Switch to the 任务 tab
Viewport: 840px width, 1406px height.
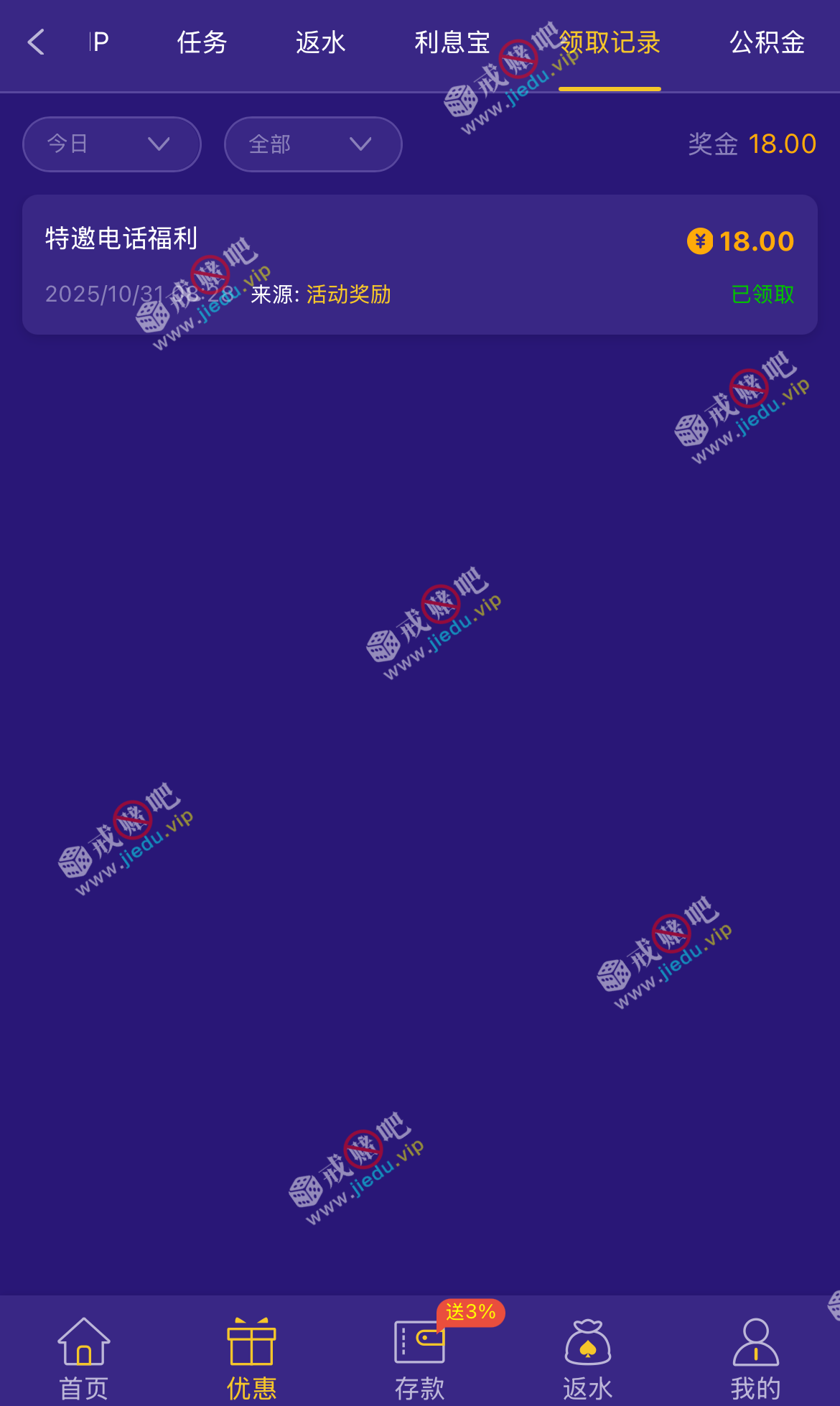(x=202, y=42)
